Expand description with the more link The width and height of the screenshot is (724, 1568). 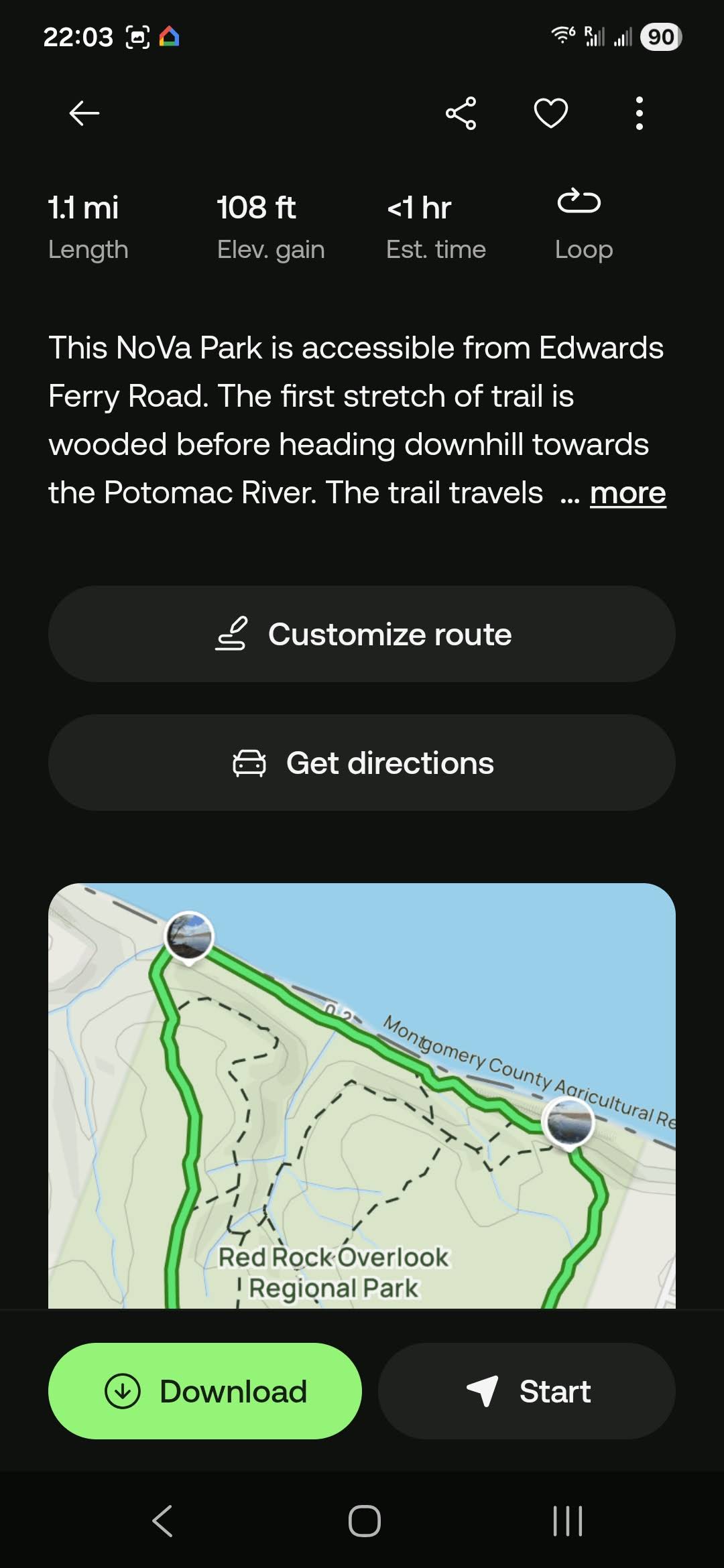click(627, 494)
